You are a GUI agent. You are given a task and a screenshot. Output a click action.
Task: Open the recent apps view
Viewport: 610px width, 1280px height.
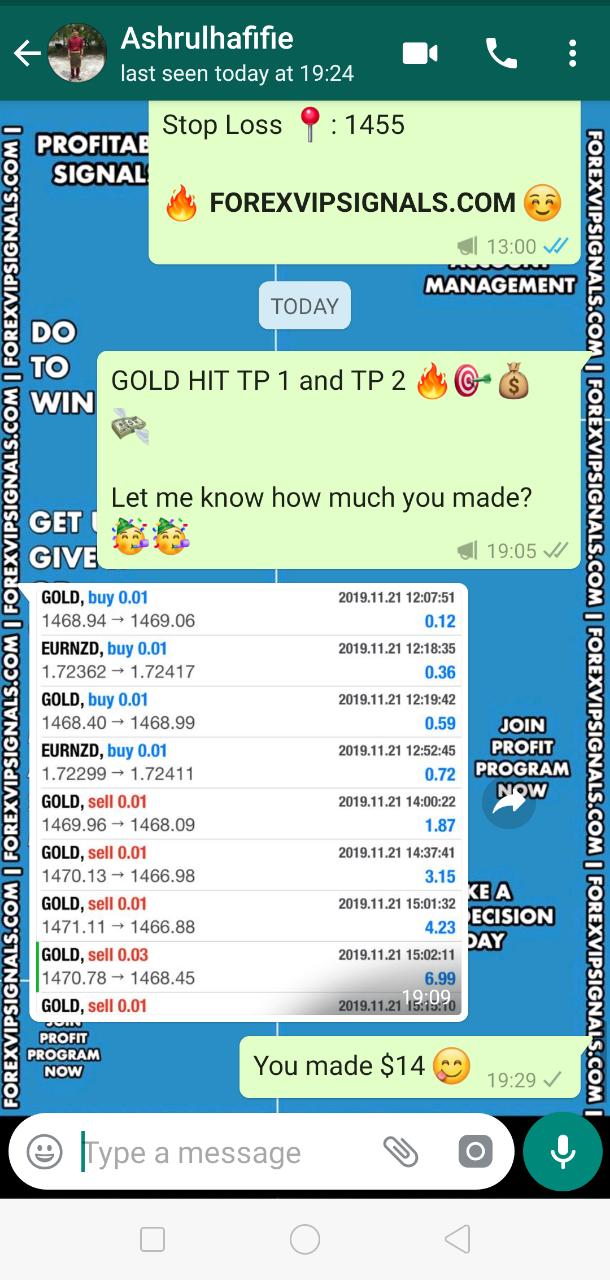[x=153, y=1240]
